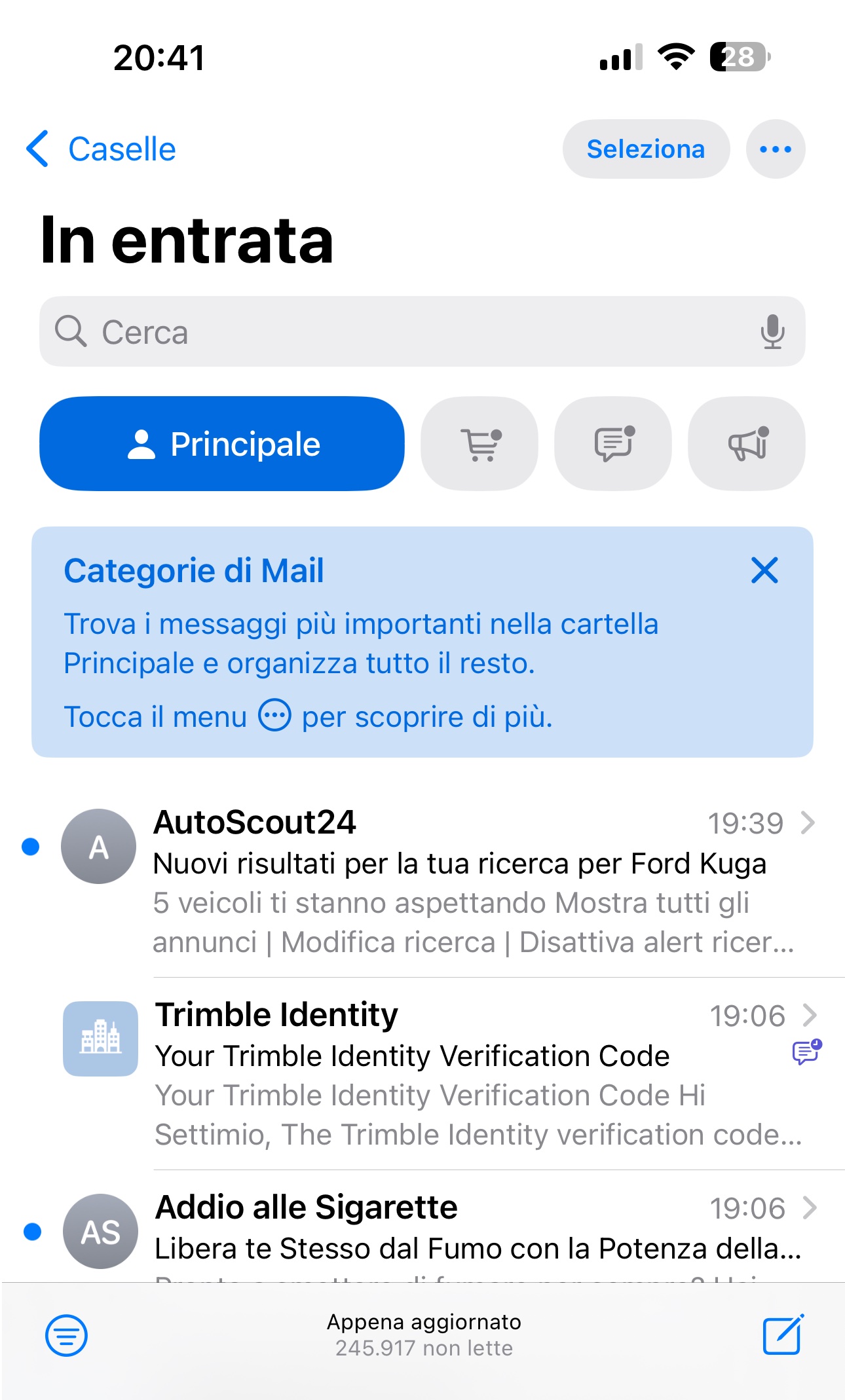The height and width of the screenshot is (1400, 845).
Task: Switch to the chat bubble updates category
Action: click(613, 444)
